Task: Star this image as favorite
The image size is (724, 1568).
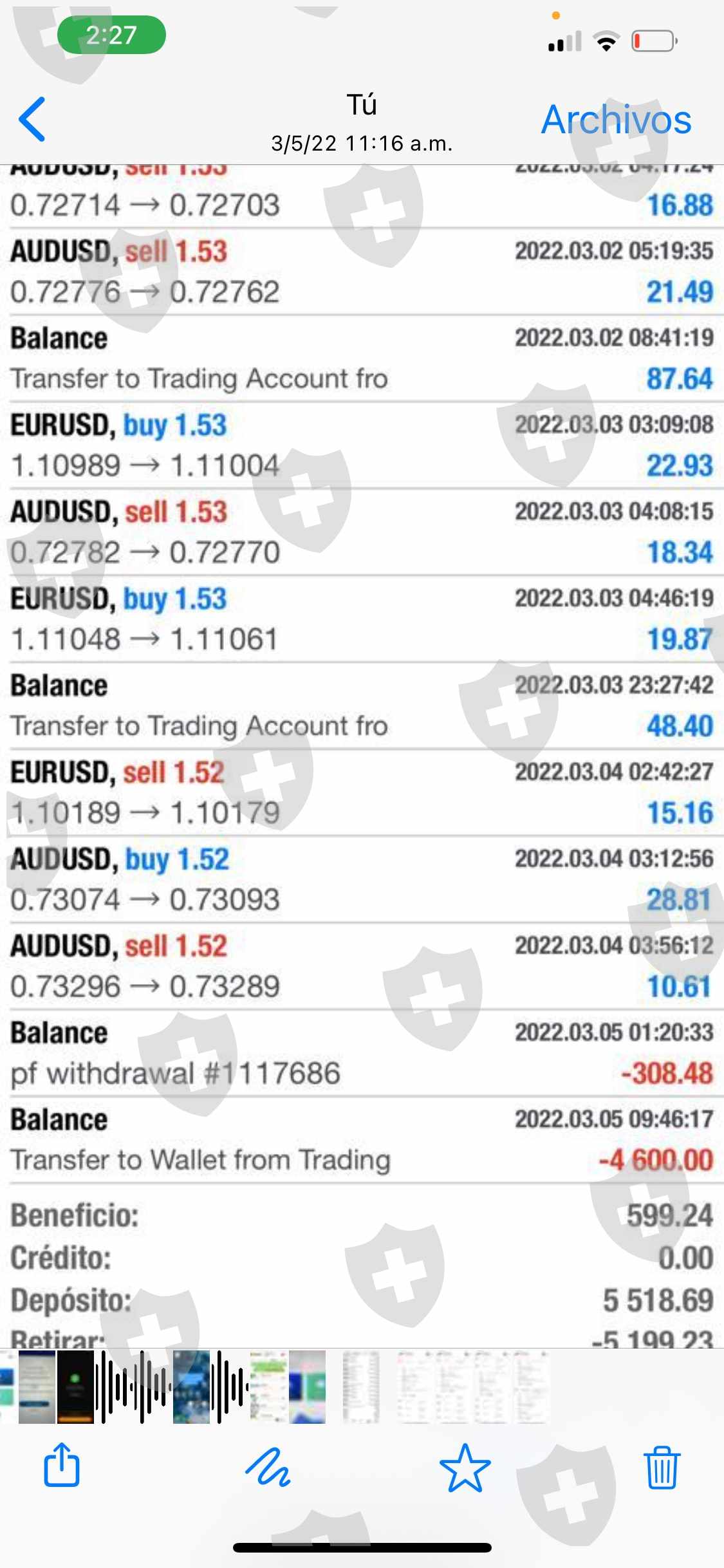Action: tap(465, 1468)
